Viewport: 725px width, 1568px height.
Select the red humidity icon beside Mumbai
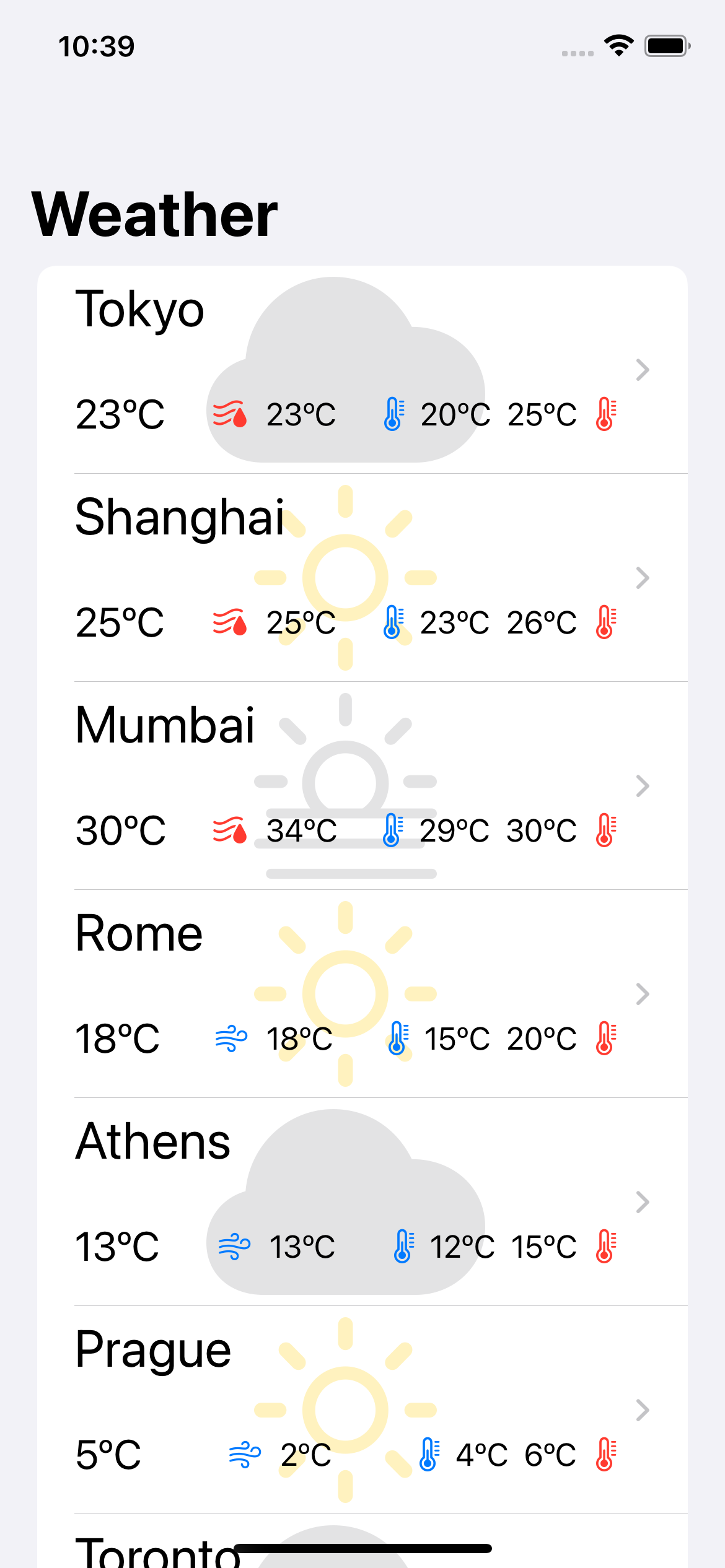coord(228,830)
